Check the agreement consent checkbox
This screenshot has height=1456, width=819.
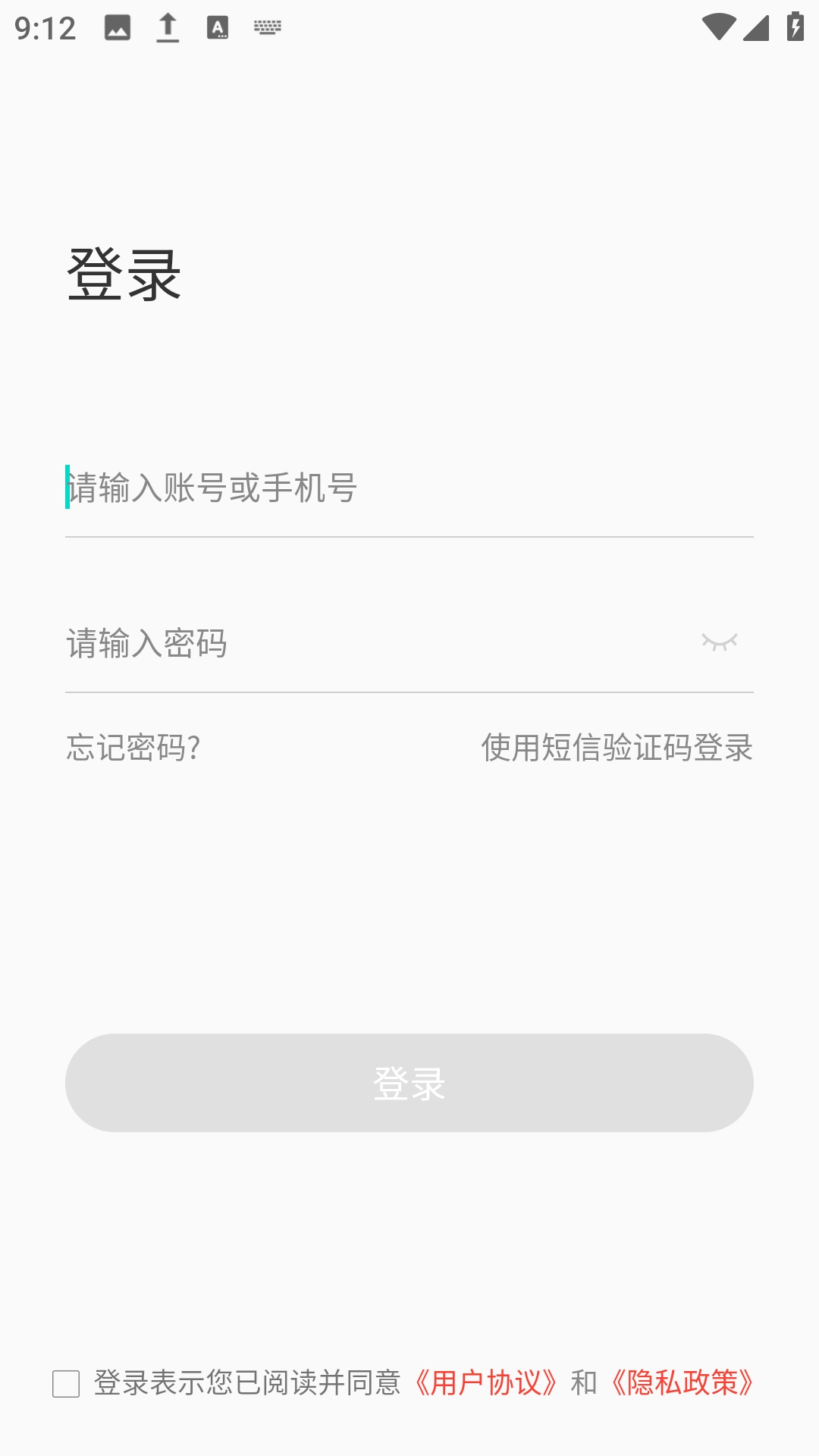(x=66, y=1384)
